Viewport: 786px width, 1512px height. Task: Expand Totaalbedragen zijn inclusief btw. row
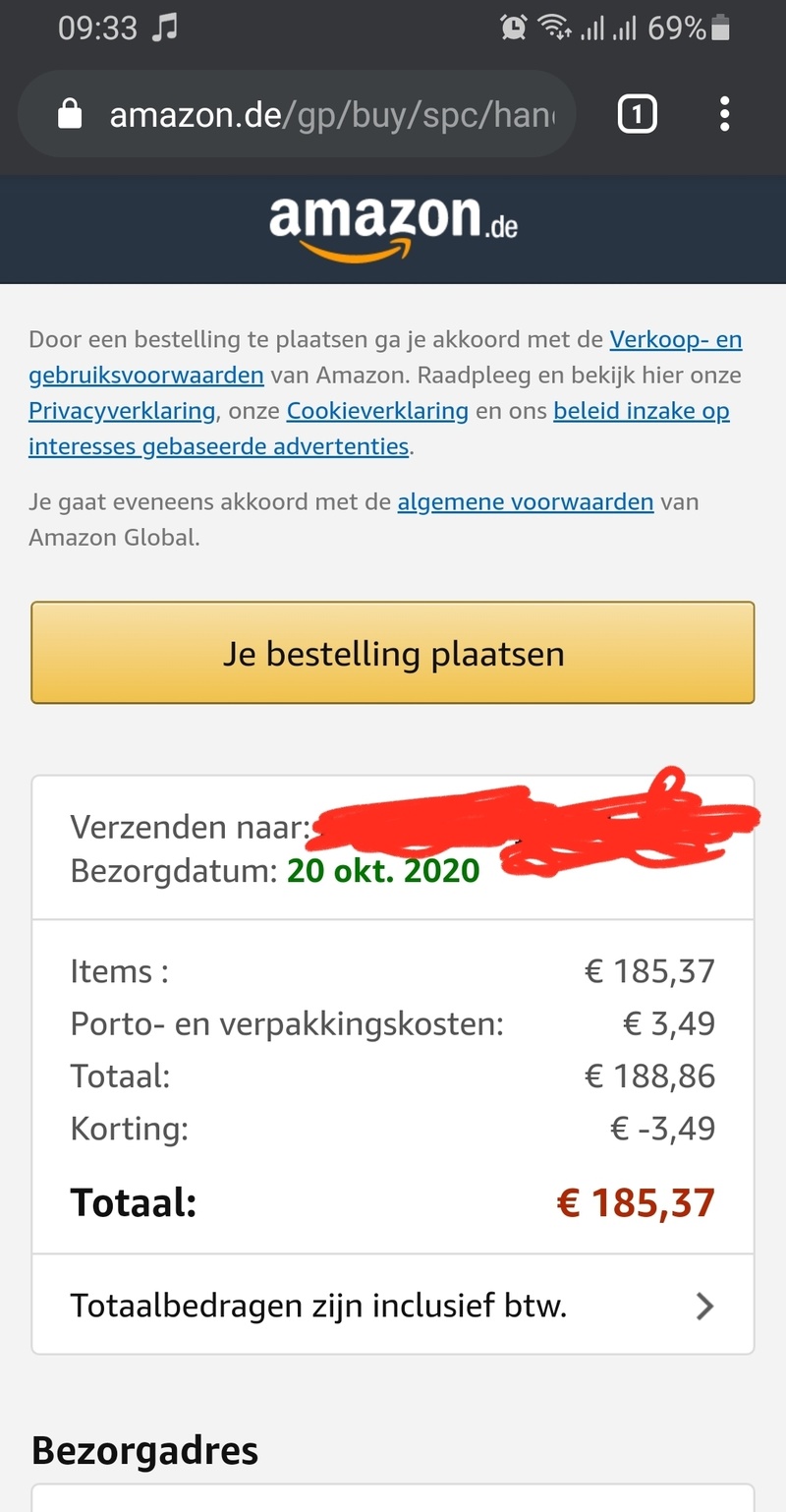point(393,1306)
